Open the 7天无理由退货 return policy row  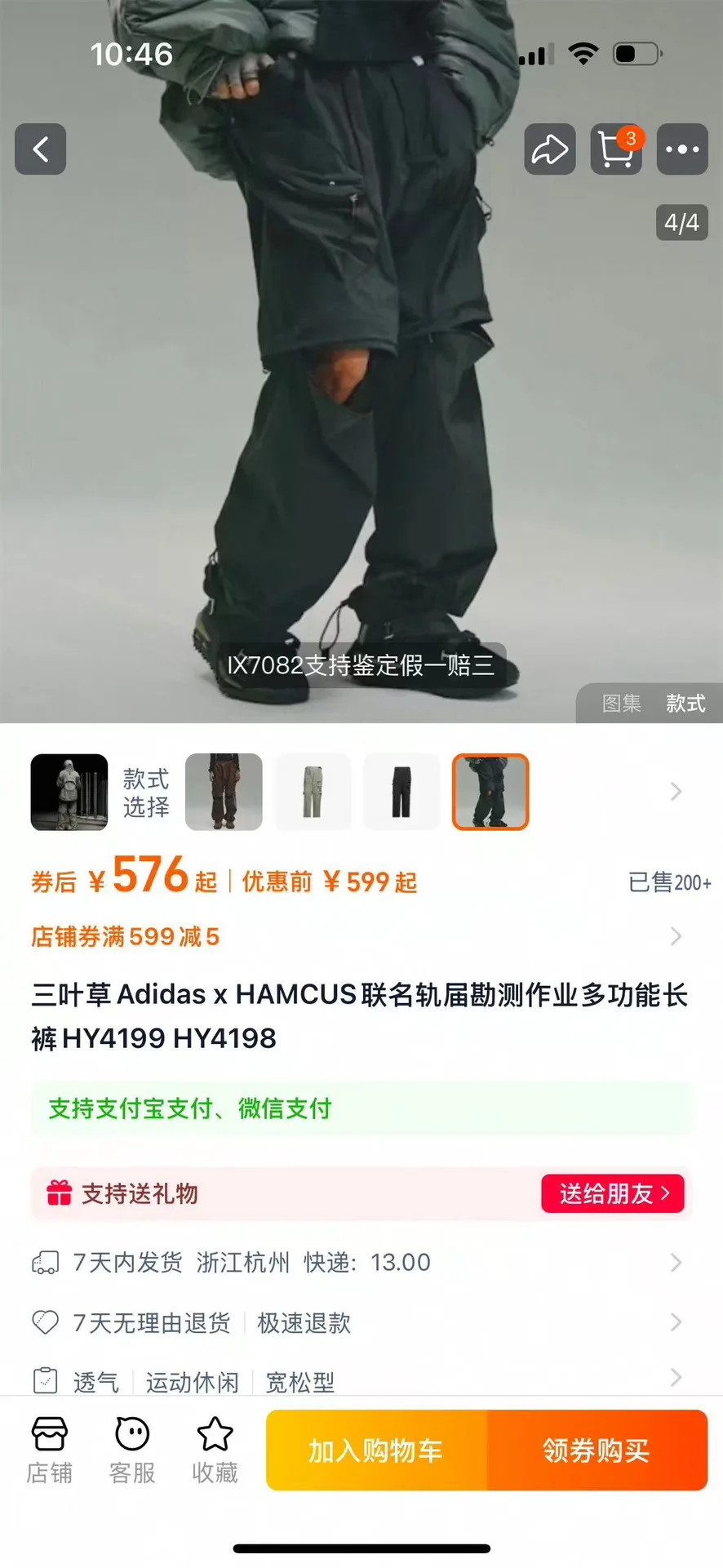[359, 1322]
